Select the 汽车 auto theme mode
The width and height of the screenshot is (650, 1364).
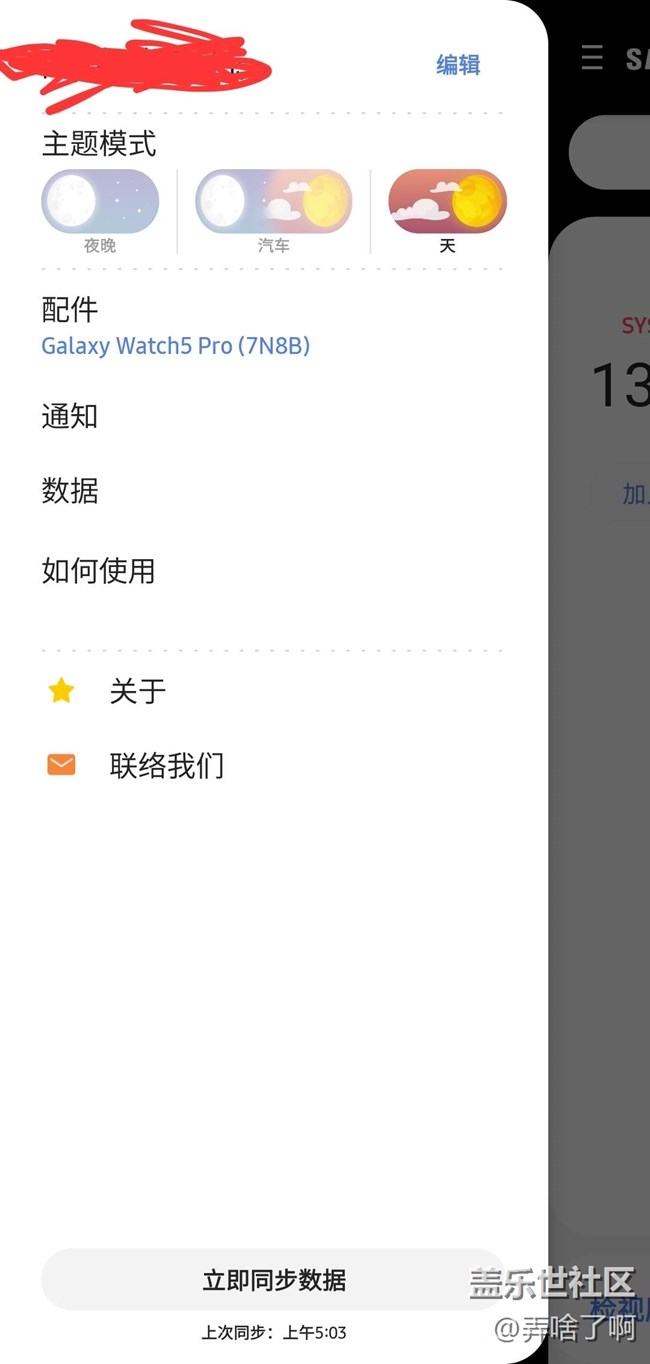273,202
